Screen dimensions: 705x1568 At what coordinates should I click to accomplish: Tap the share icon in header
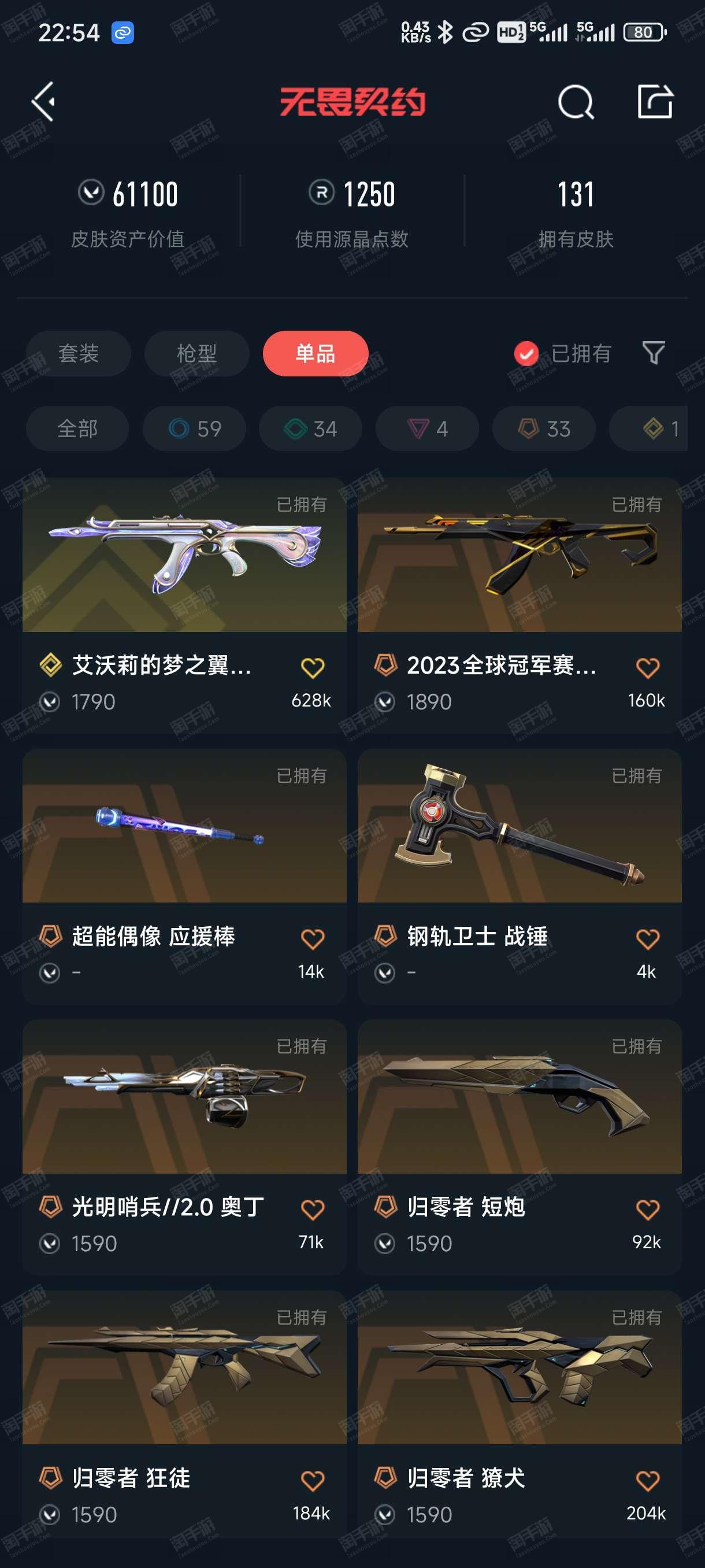[x=655, y=101]
